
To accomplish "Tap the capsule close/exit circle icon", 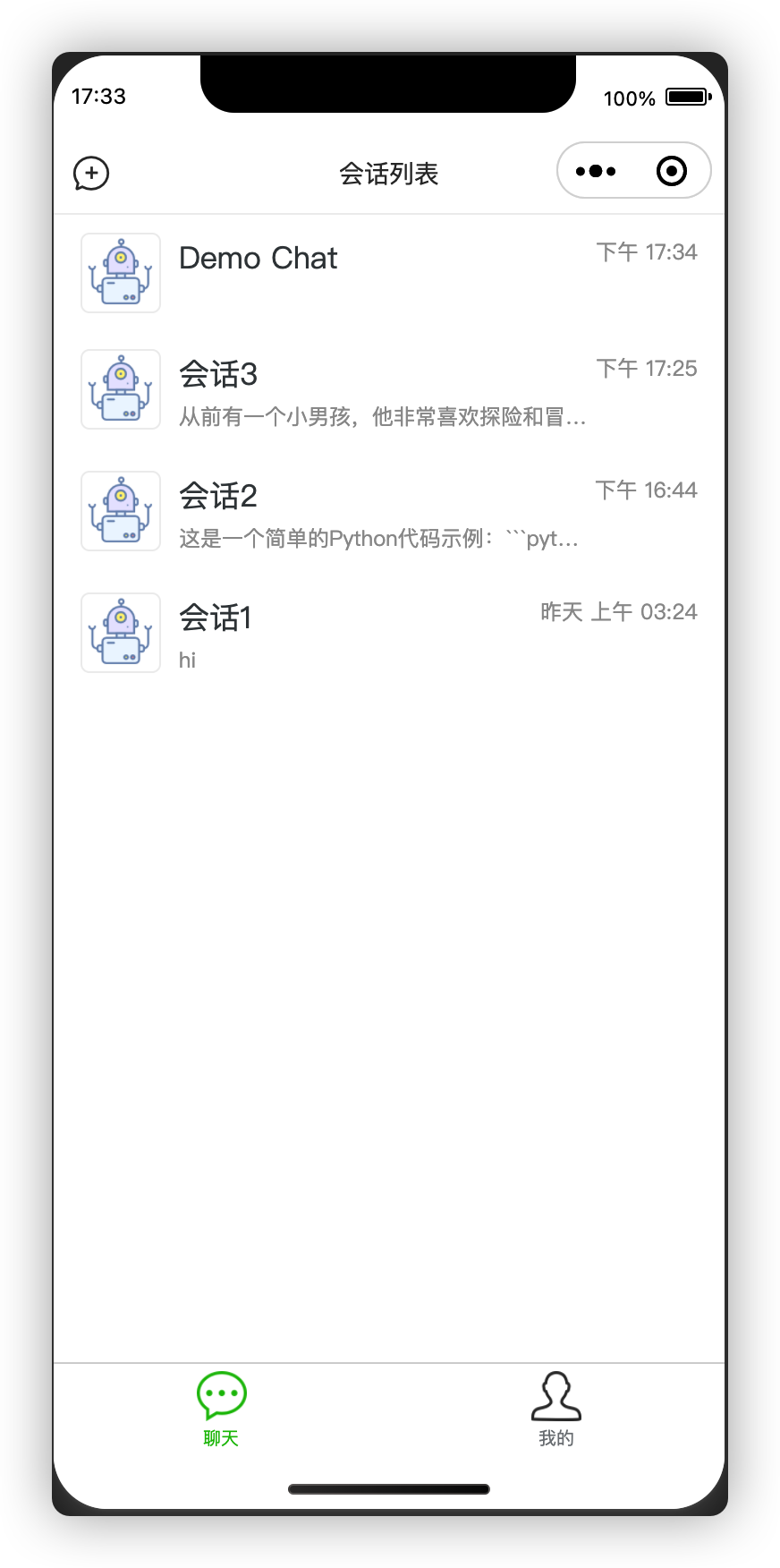I will pyautogui.click(x=672, y=170).
